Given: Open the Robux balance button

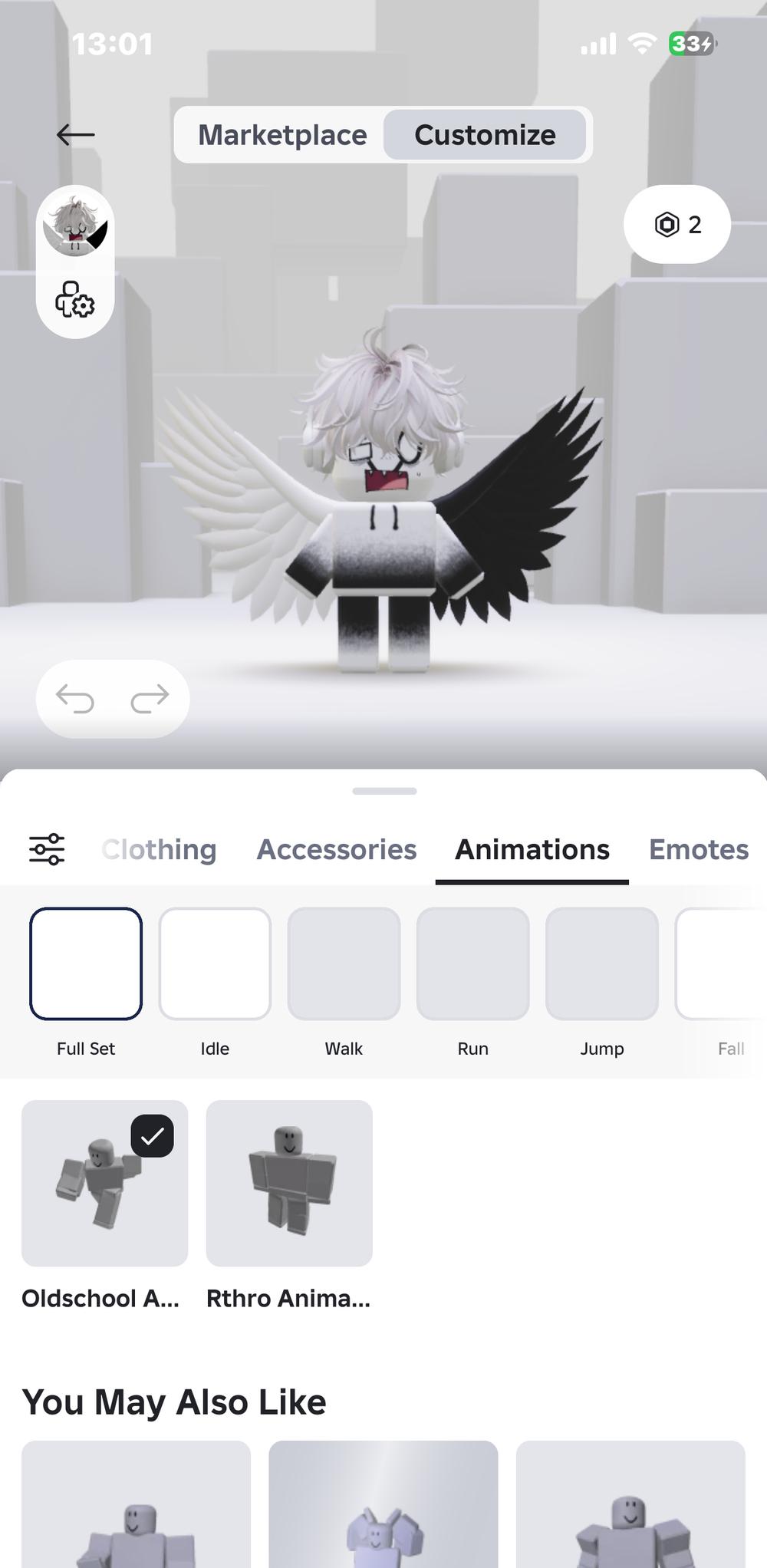Looking at the screenshot, I should pyautogui.click(x=677, y=224).
